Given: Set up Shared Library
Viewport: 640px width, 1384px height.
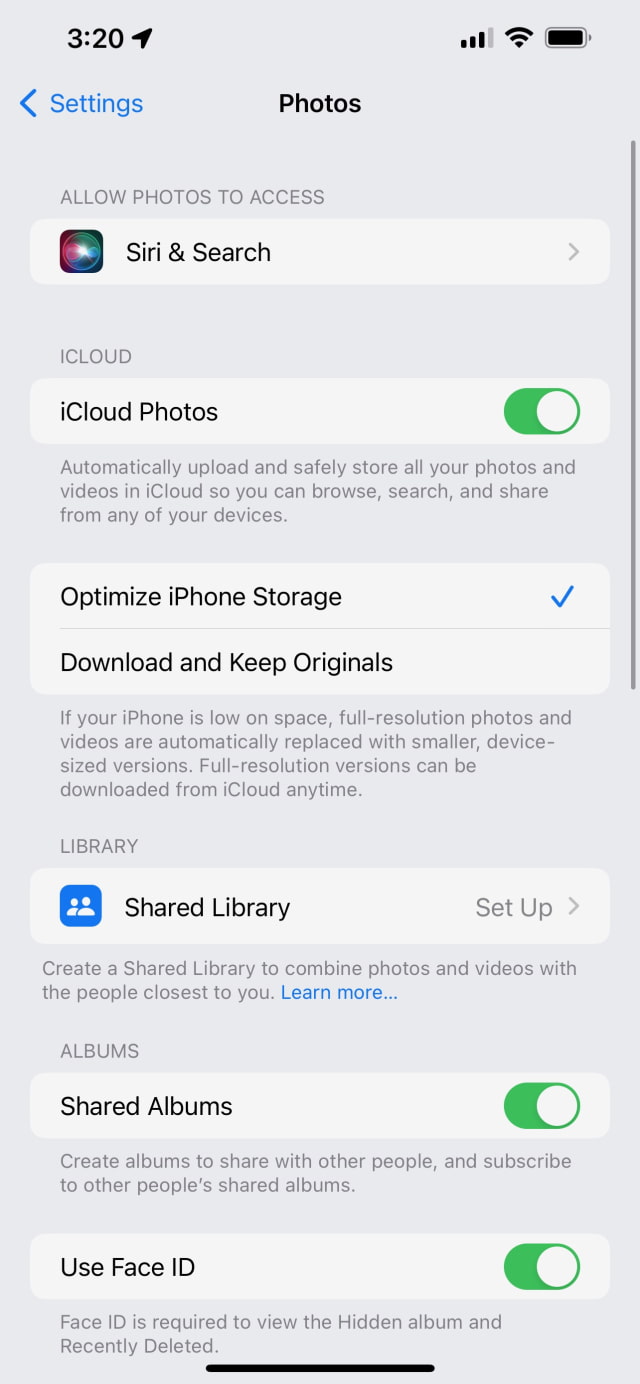Looking at the screenshot, I should 320,907.
